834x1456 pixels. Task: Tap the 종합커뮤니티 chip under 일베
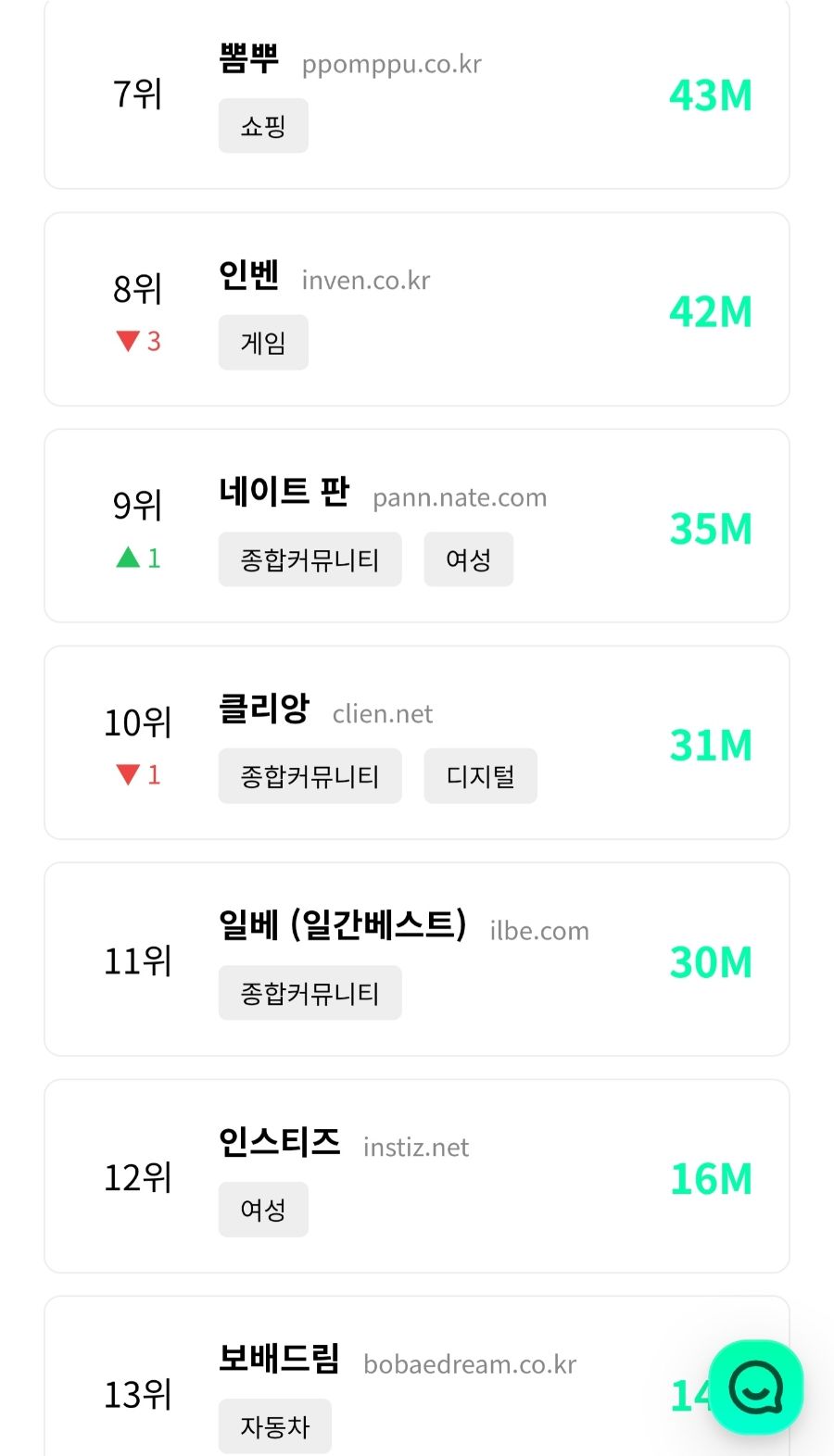[310, 993]
